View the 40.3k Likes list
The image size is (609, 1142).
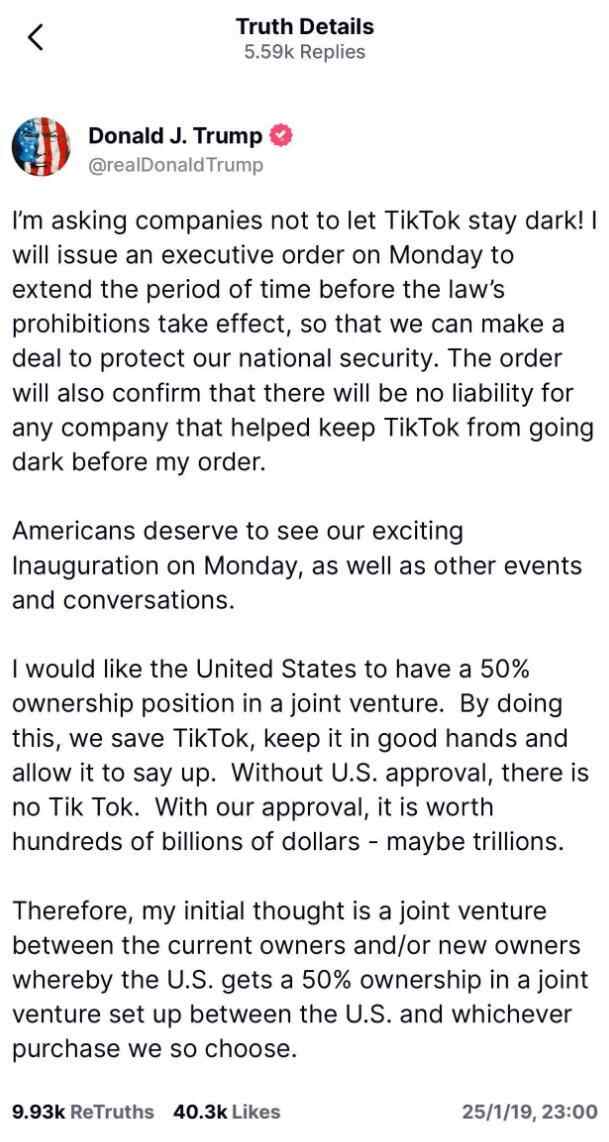pos(227,1111)
